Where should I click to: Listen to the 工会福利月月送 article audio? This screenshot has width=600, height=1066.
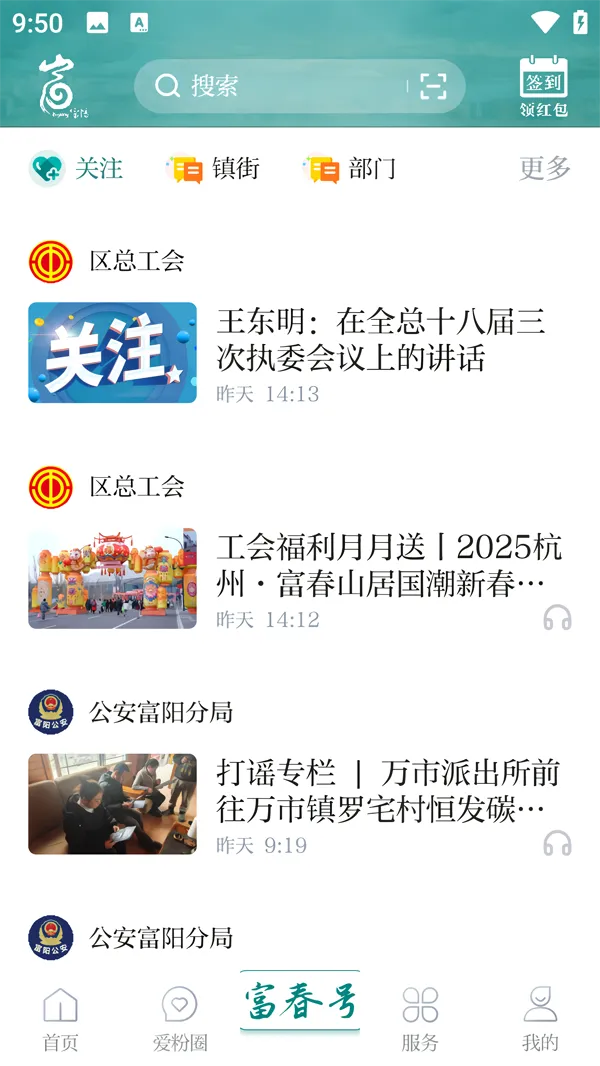(x=557, y=618)
